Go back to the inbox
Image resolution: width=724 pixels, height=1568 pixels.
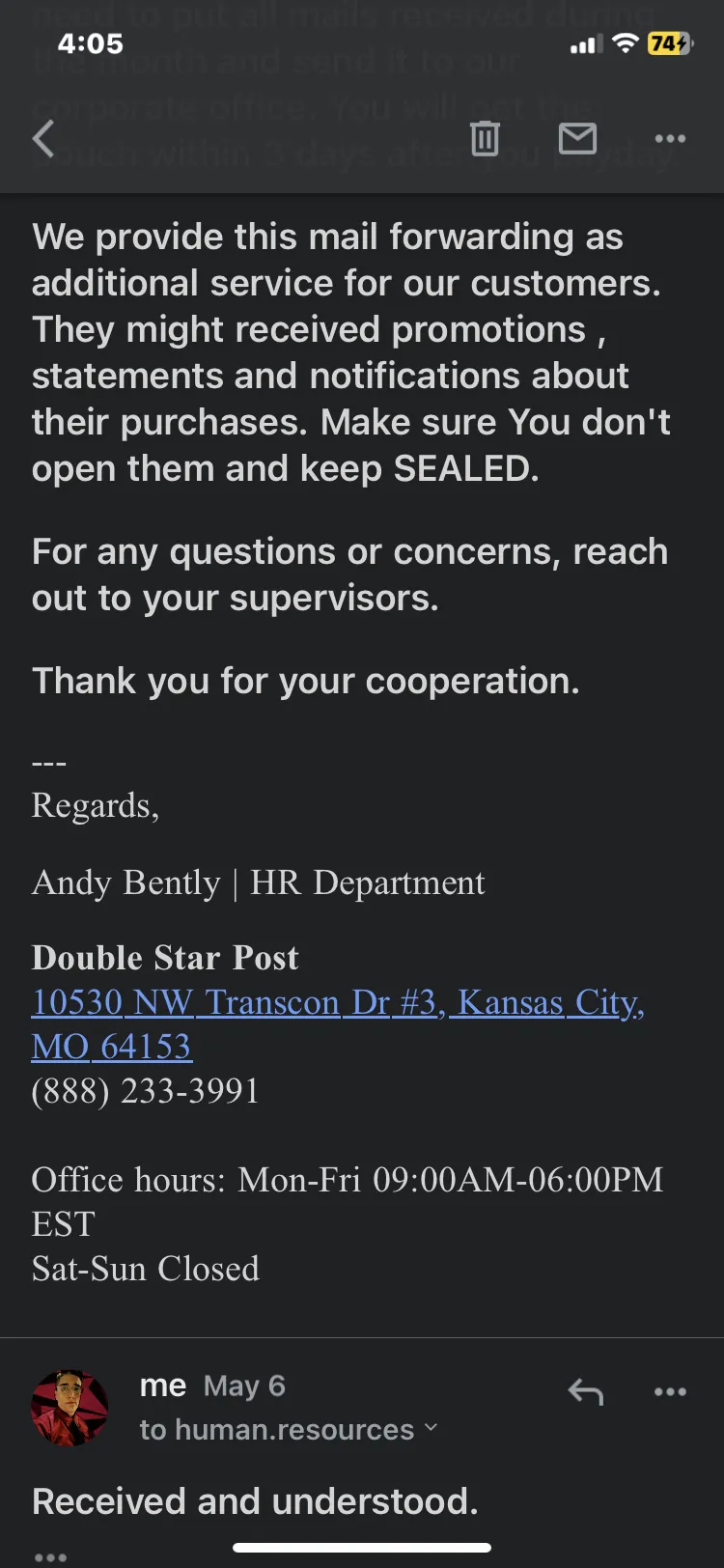coord(43,139)
